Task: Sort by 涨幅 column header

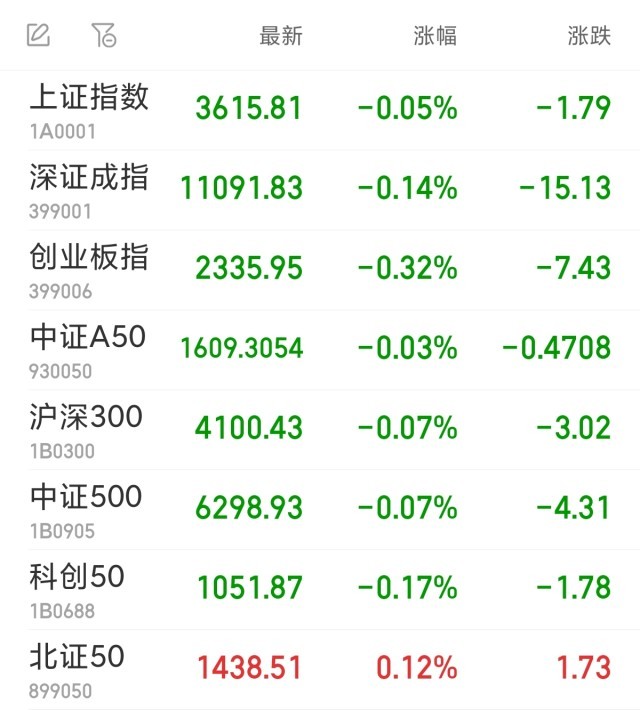Action: coord(435,37)
